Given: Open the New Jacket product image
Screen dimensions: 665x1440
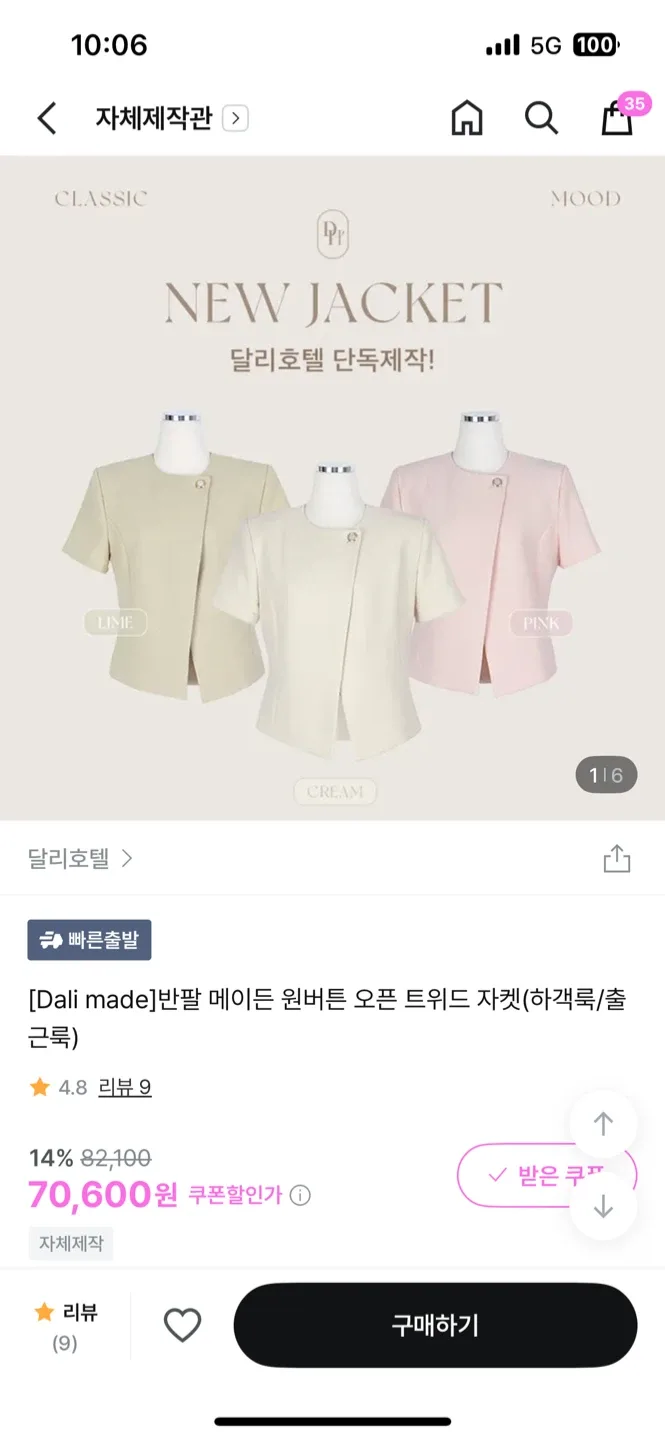Looking at the screenshot, I should pos(332,488).
